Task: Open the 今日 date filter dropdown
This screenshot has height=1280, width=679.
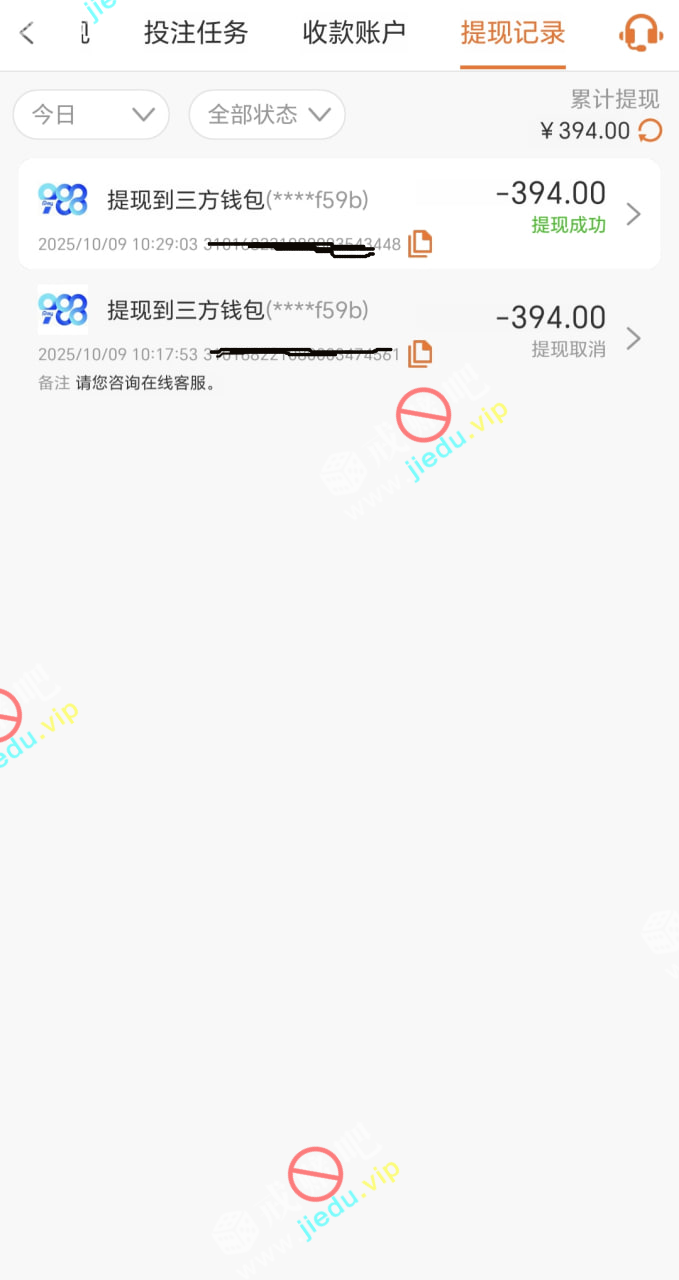Action: coord(91,114)
